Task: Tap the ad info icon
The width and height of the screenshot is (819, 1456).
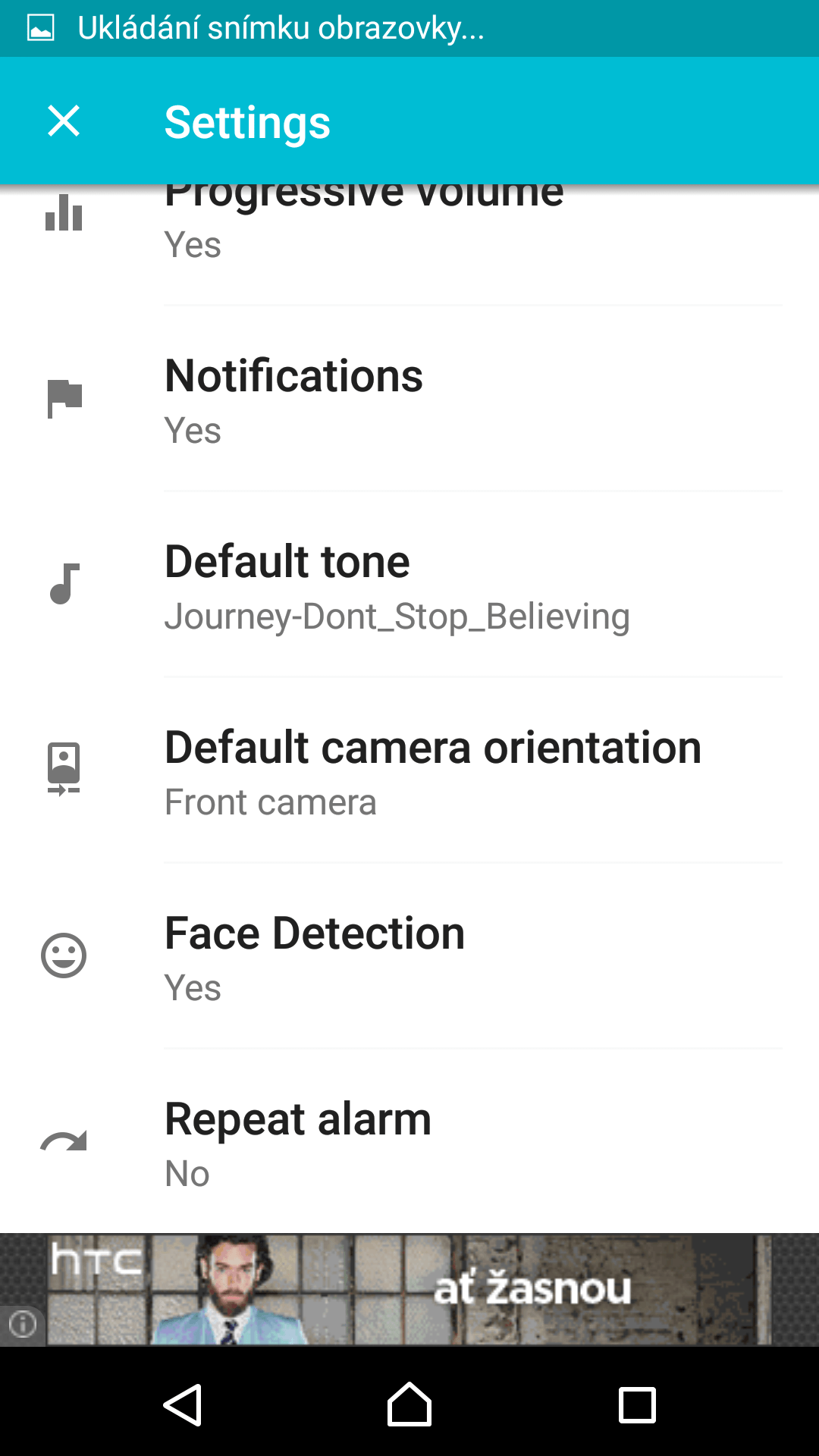Action: [x=22, y=1325]
